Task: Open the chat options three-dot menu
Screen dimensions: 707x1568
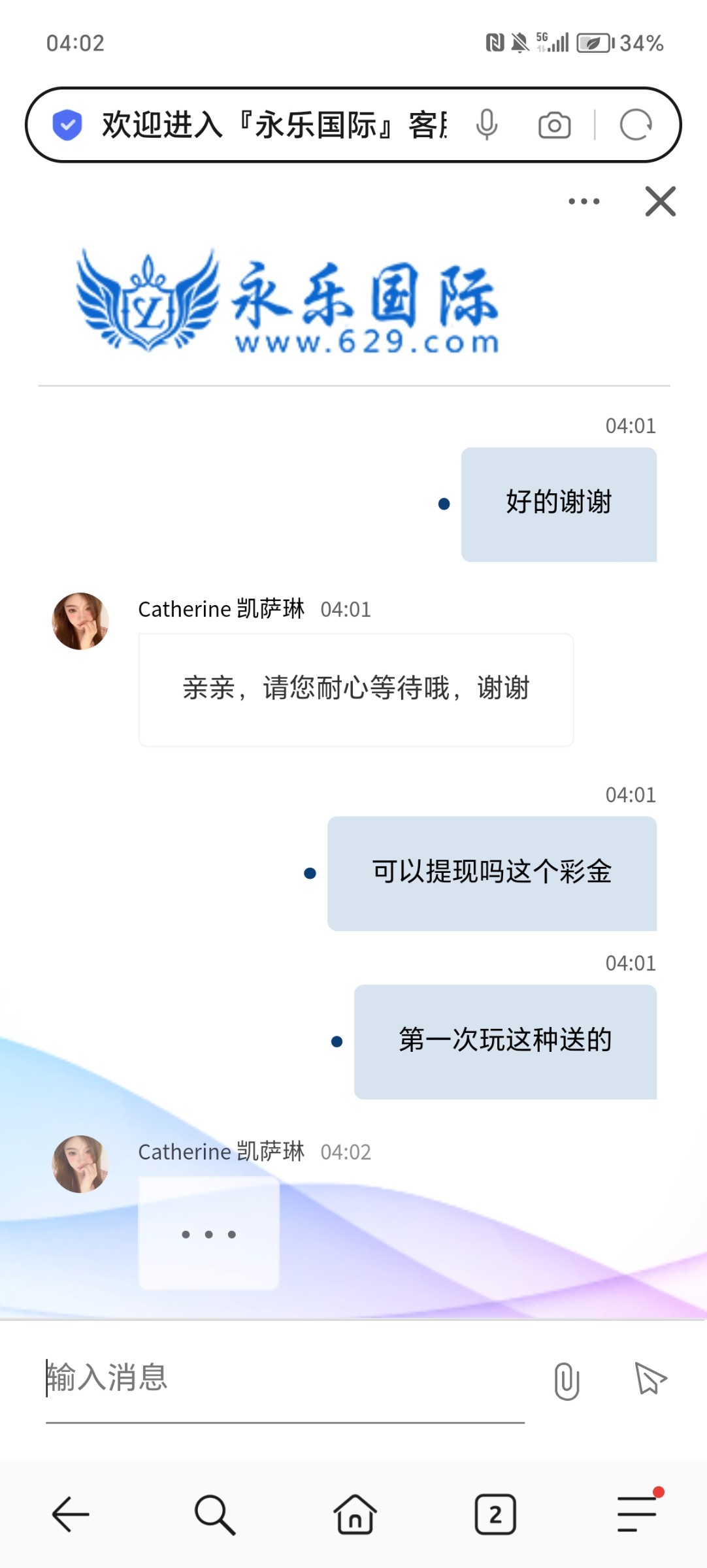Action: [x=584, y=201]
